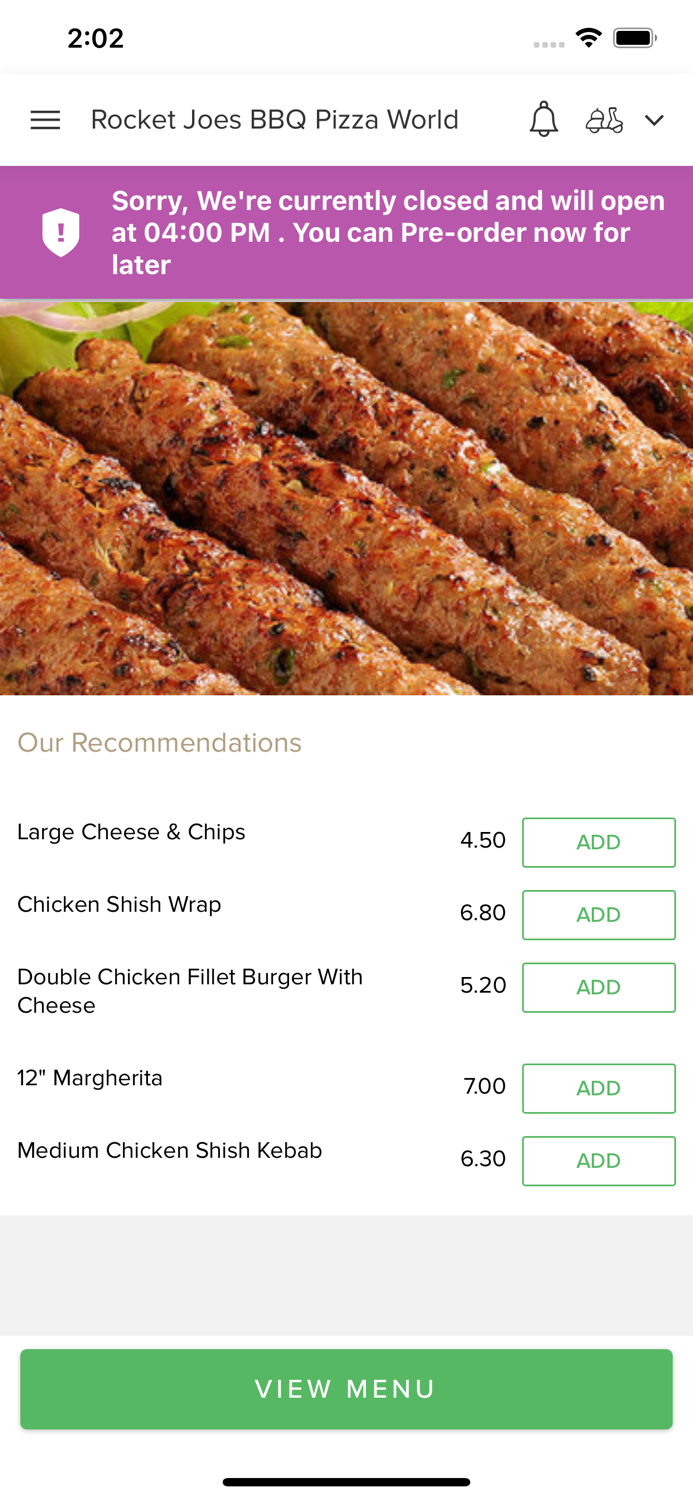Open the hamburger drawer menu

[x=45, y=120]
